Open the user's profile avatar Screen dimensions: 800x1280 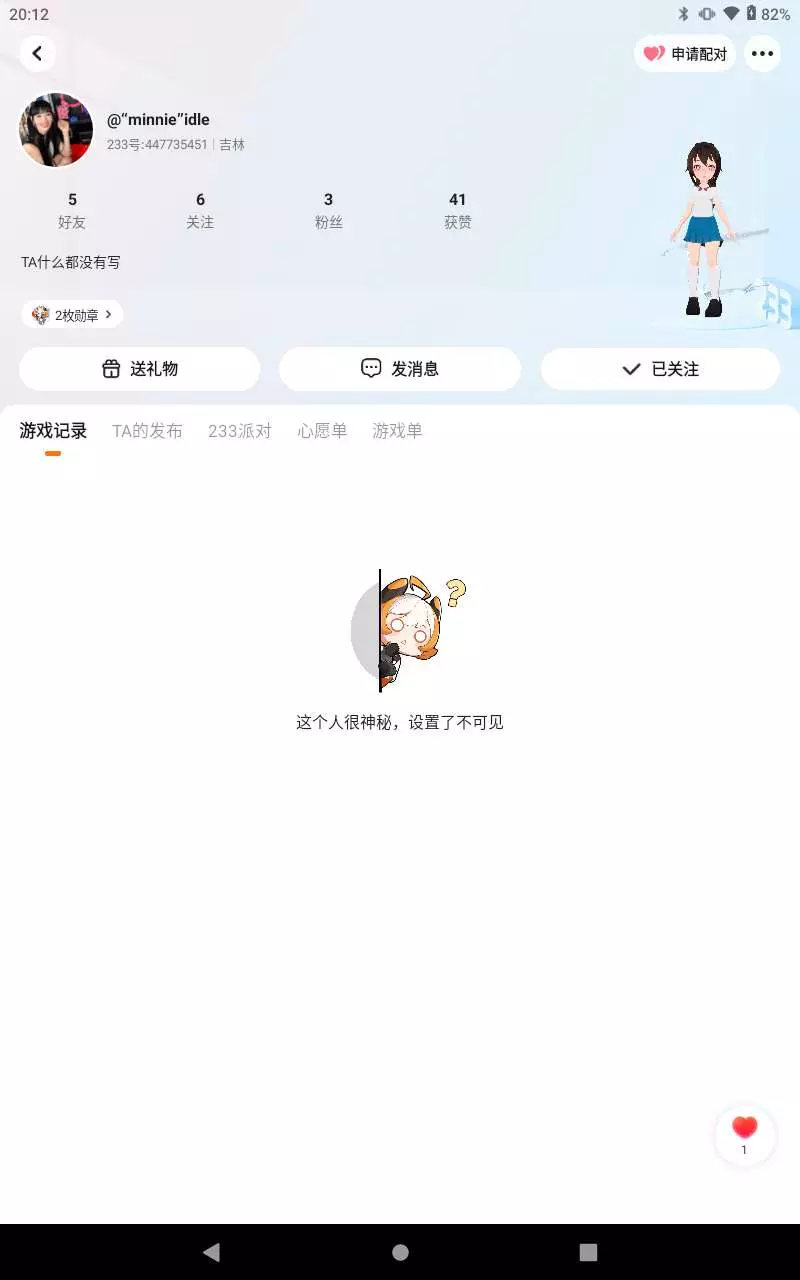(56, 130)
